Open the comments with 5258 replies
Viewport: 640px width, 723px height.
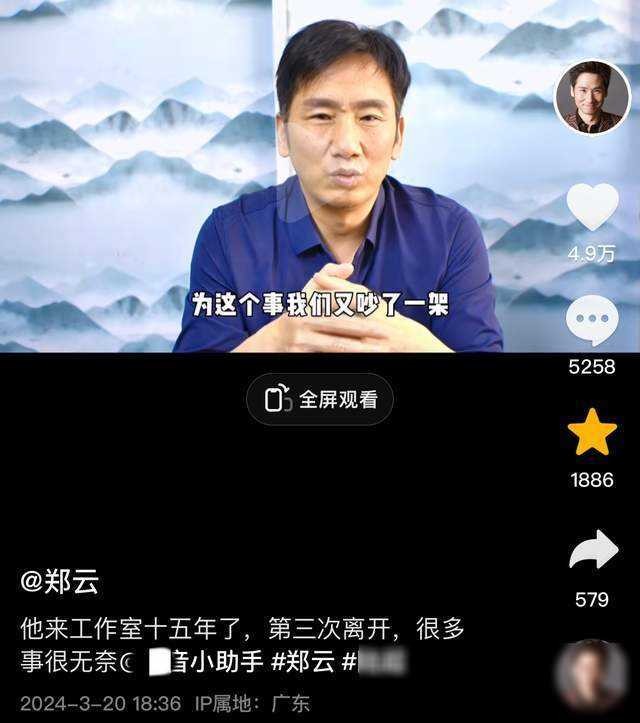point(592,322)
